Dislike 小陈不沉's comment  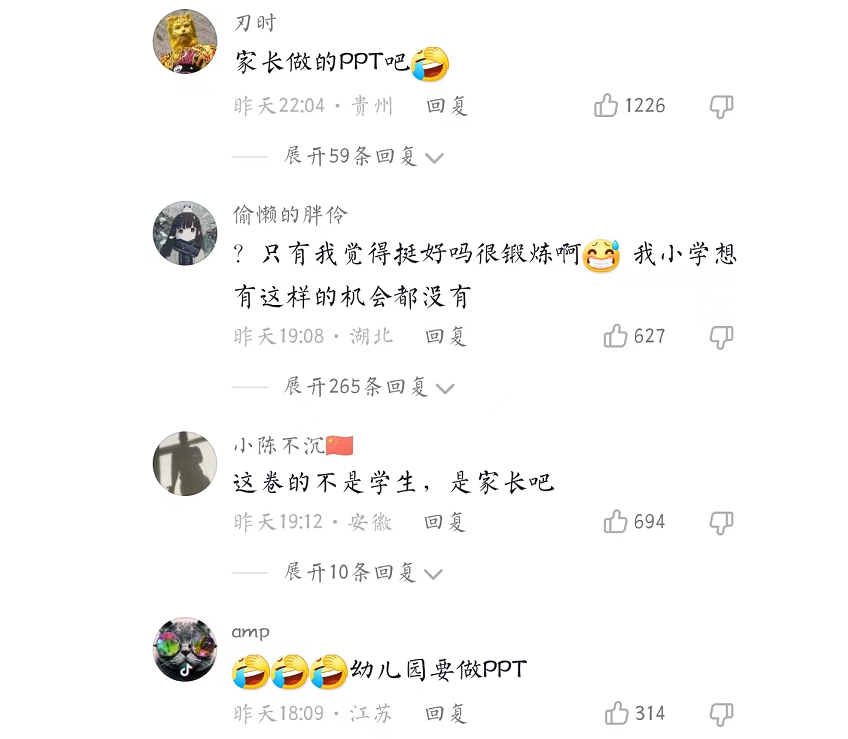(721, 523)
